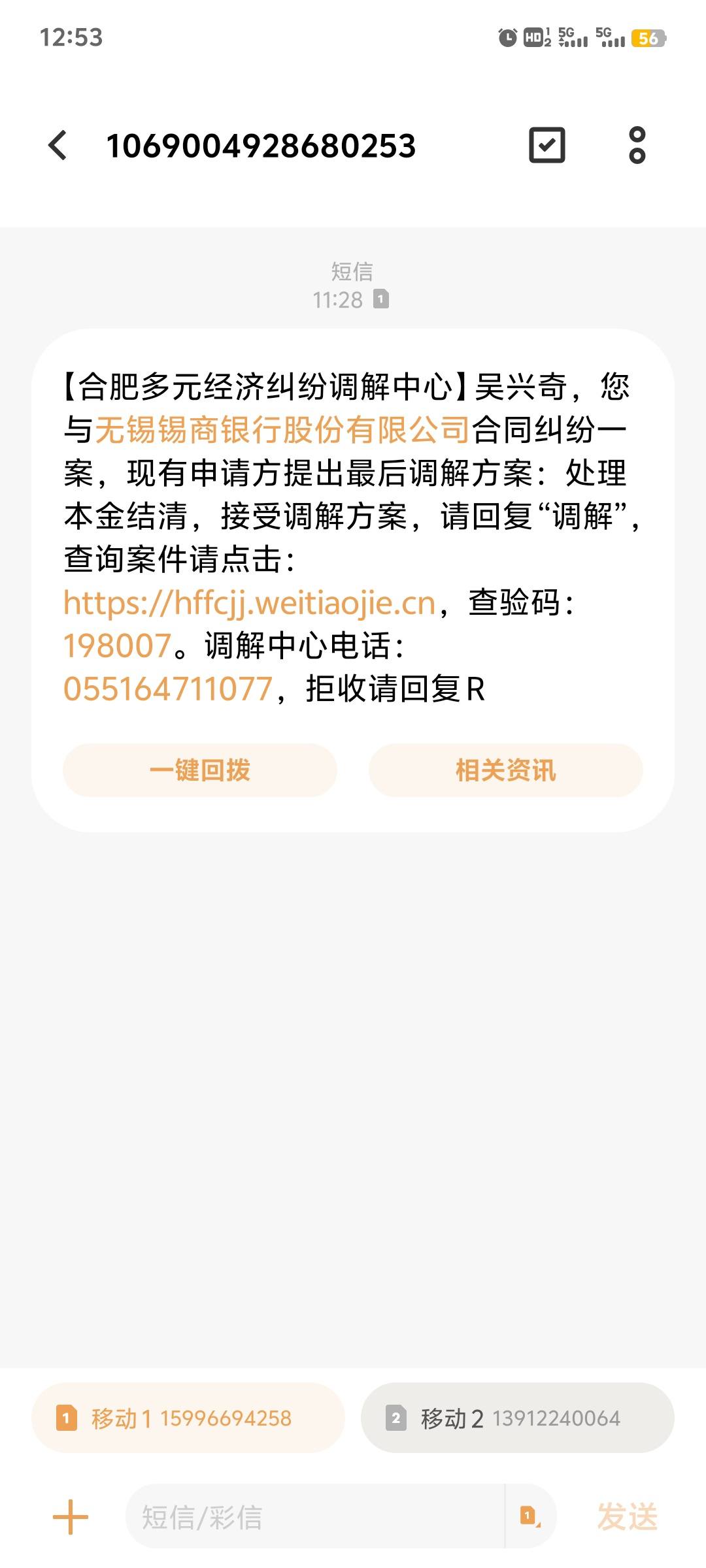Tap the SIM card icon in input box

[529, 1517]
